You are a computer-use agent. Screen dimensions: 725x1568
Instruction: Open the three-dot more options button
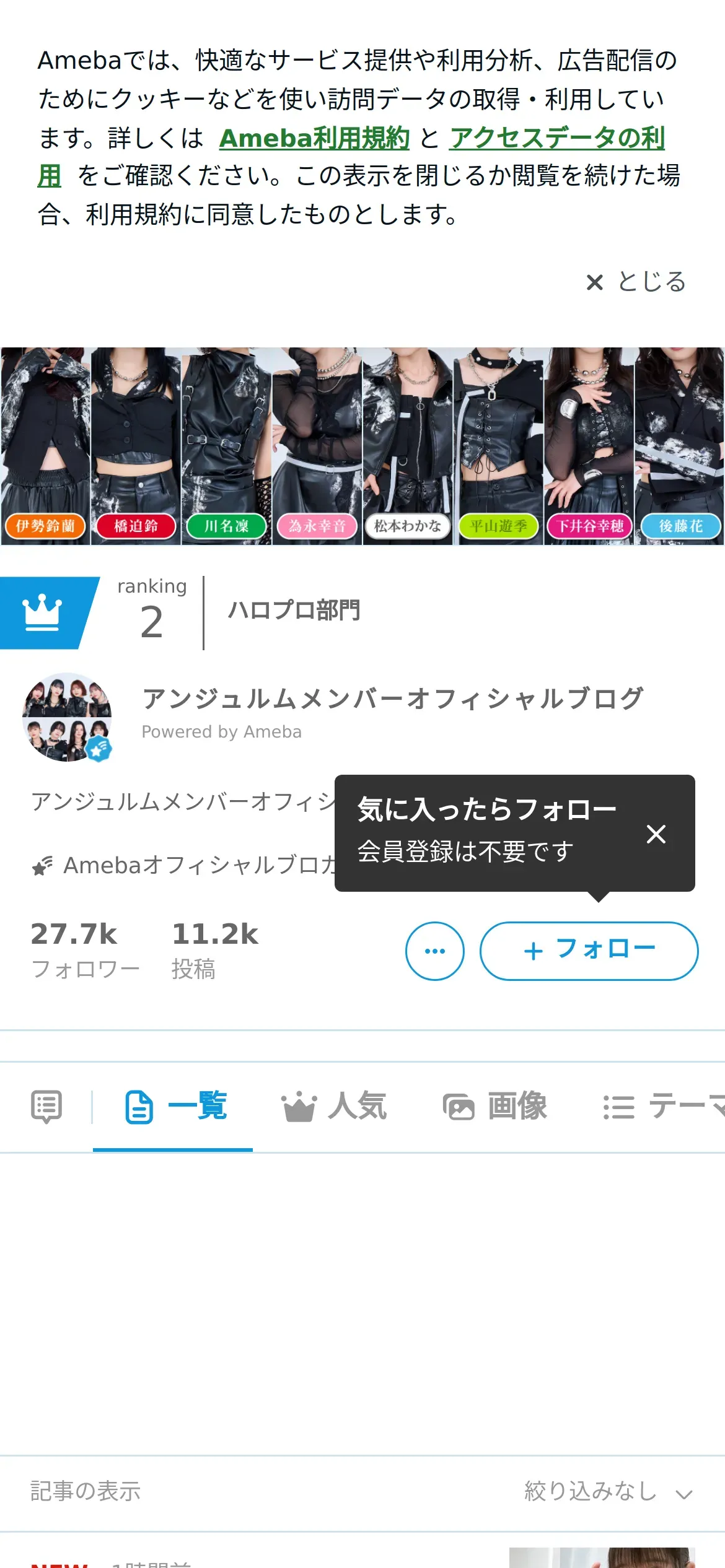pyautogui.click(x=434, y=951)
